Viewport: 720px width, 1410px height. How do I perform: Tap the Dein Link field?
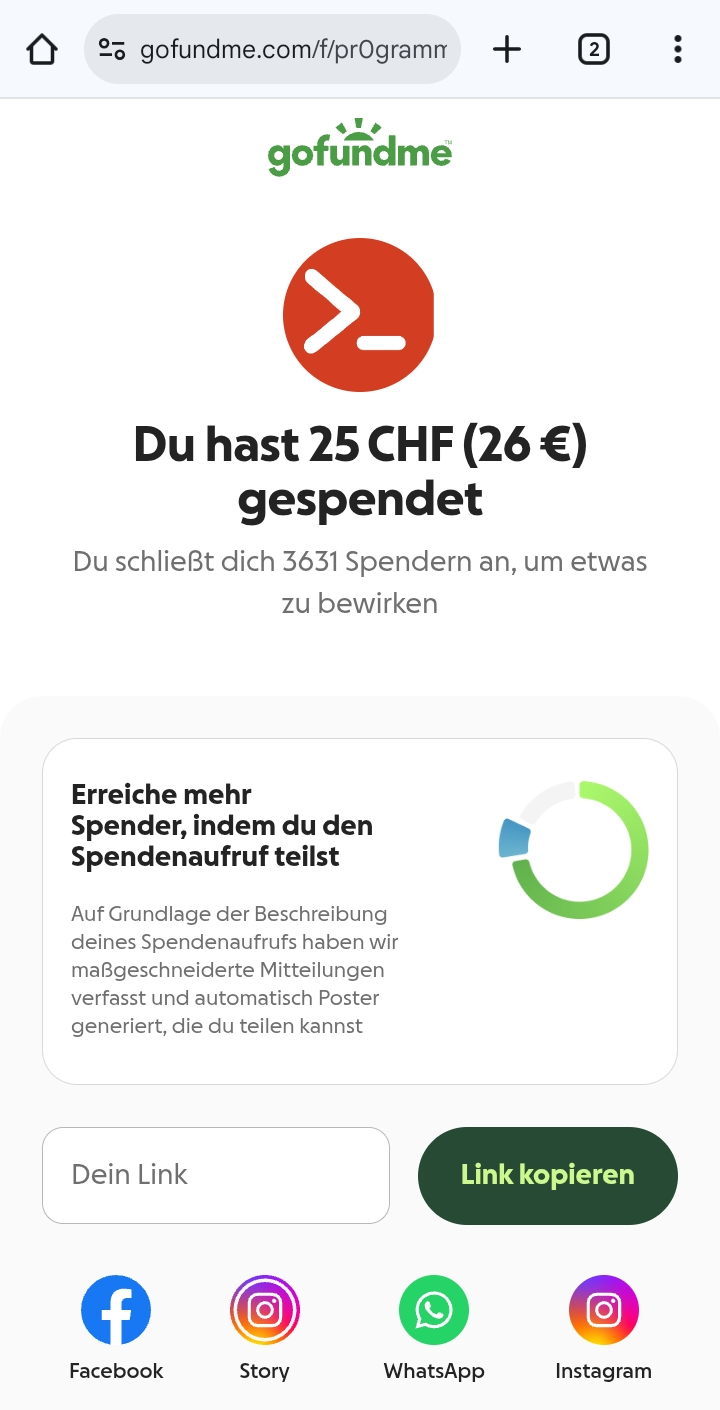[216, 1175]
